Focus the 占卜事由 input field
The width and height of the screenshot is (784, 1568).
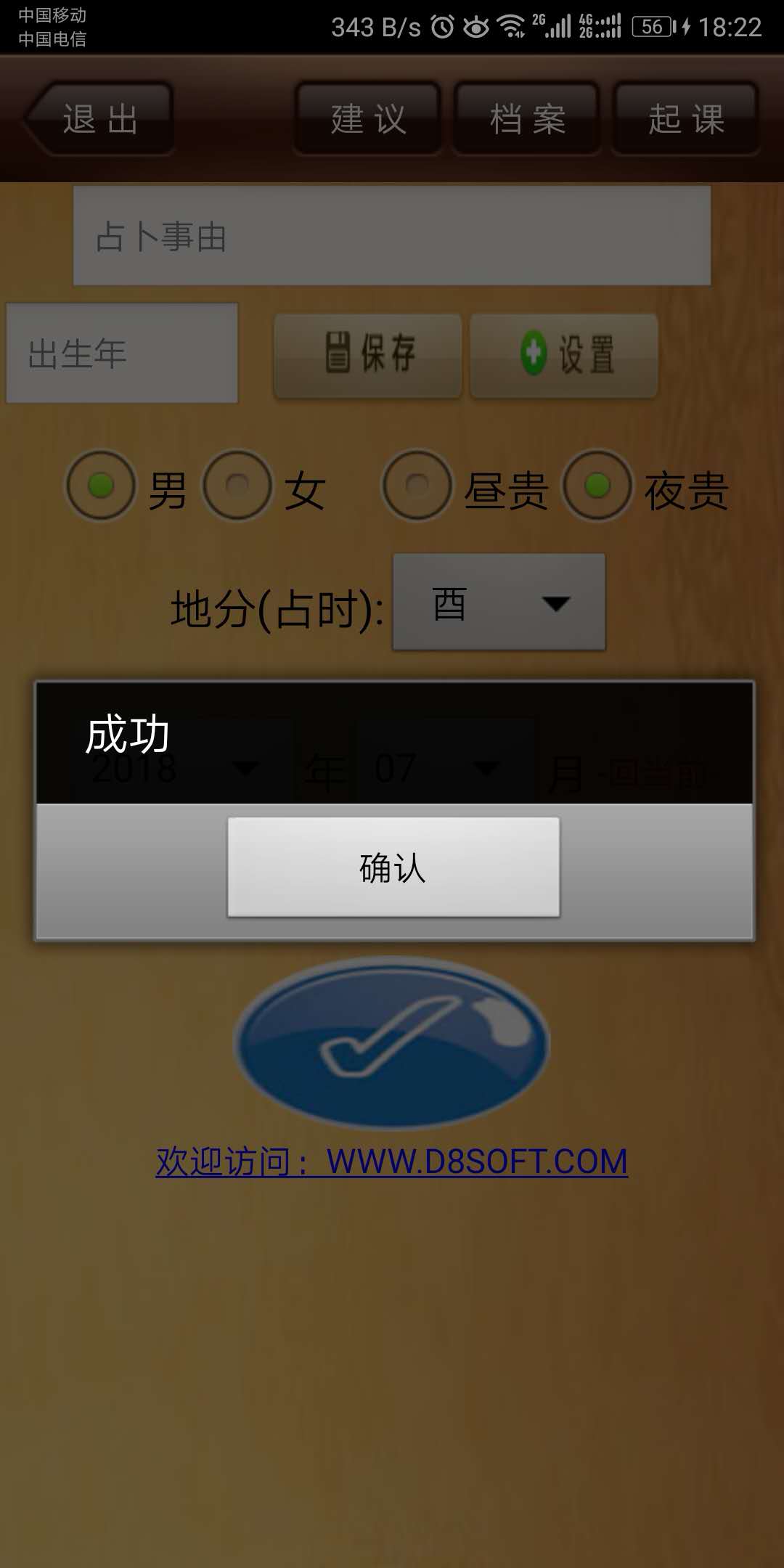pyautogui.click(x=391, y=236)
